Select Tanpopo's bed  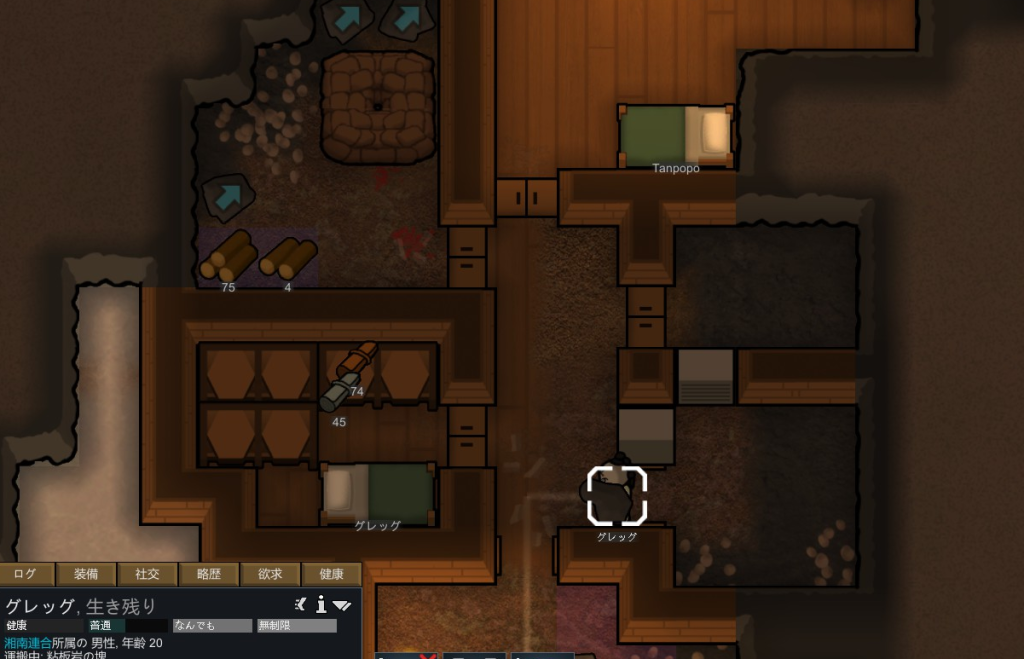pyautogui.click(x=676, y=135)
